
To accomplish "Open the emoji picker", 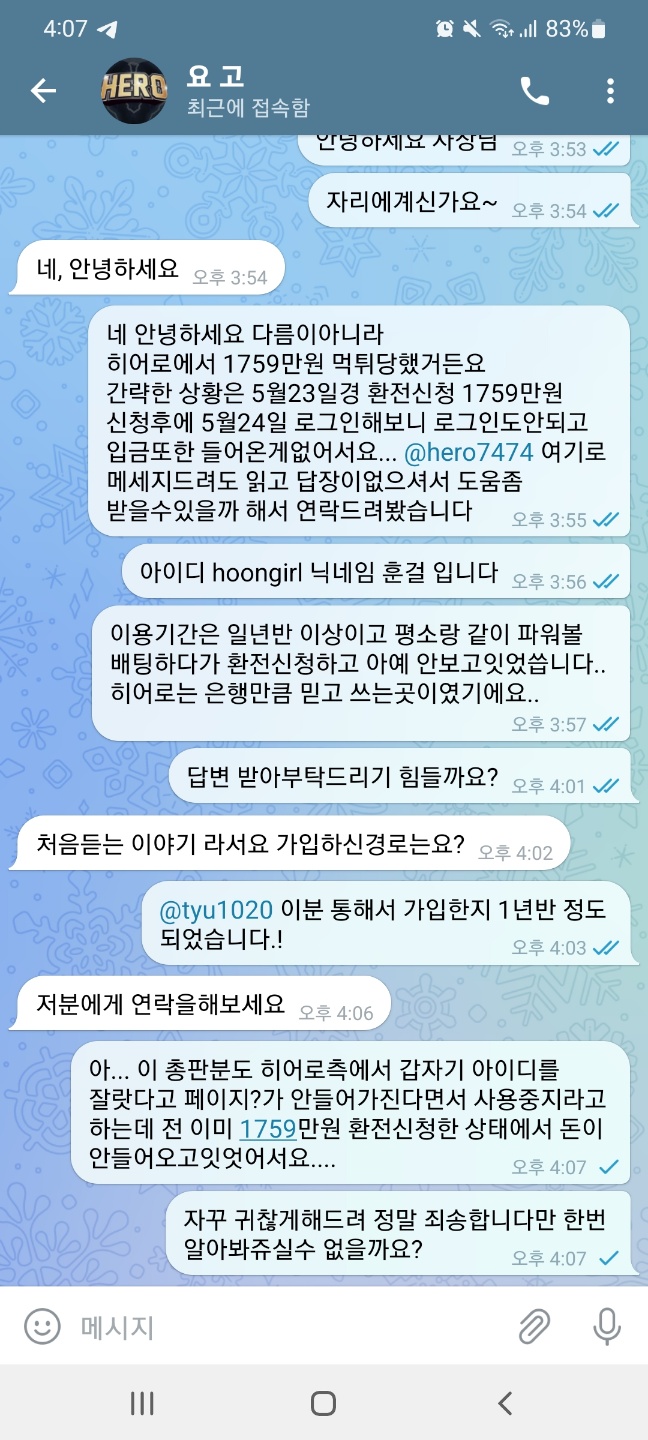I will (x=42, y=1327).
